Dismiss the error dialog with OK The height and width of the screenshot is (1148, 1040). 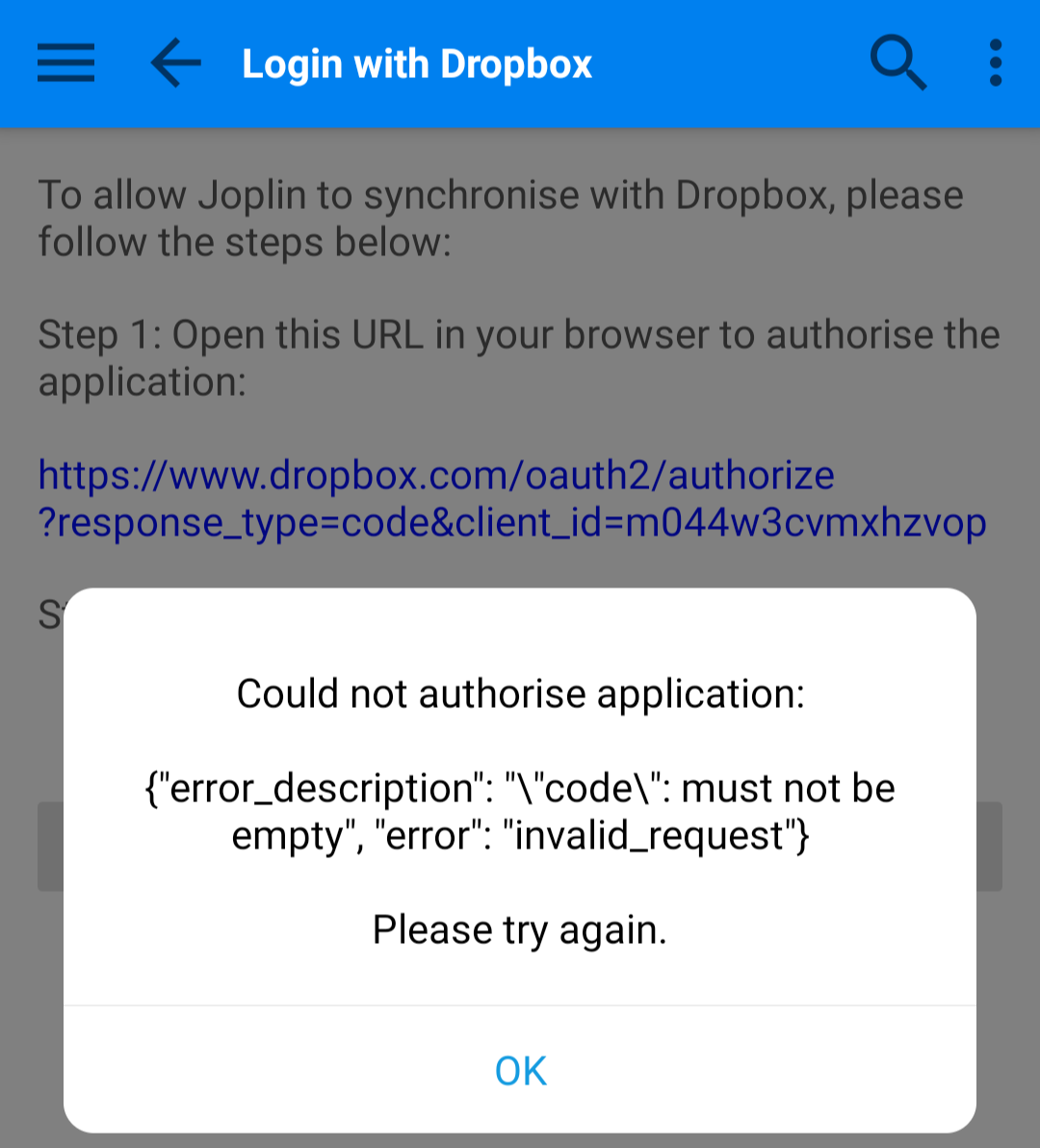519,1069
